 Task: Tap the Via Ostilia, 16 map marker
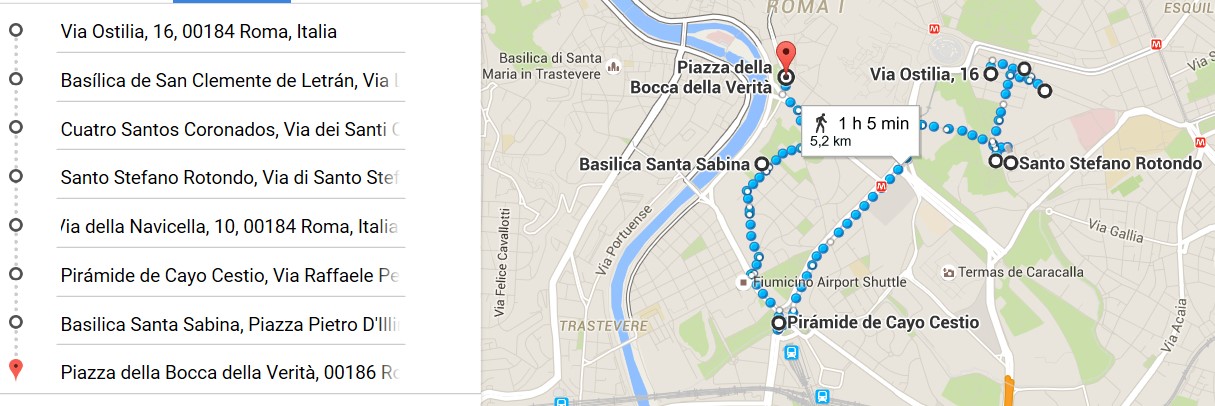pyautogui.click(x=990, y=73)
